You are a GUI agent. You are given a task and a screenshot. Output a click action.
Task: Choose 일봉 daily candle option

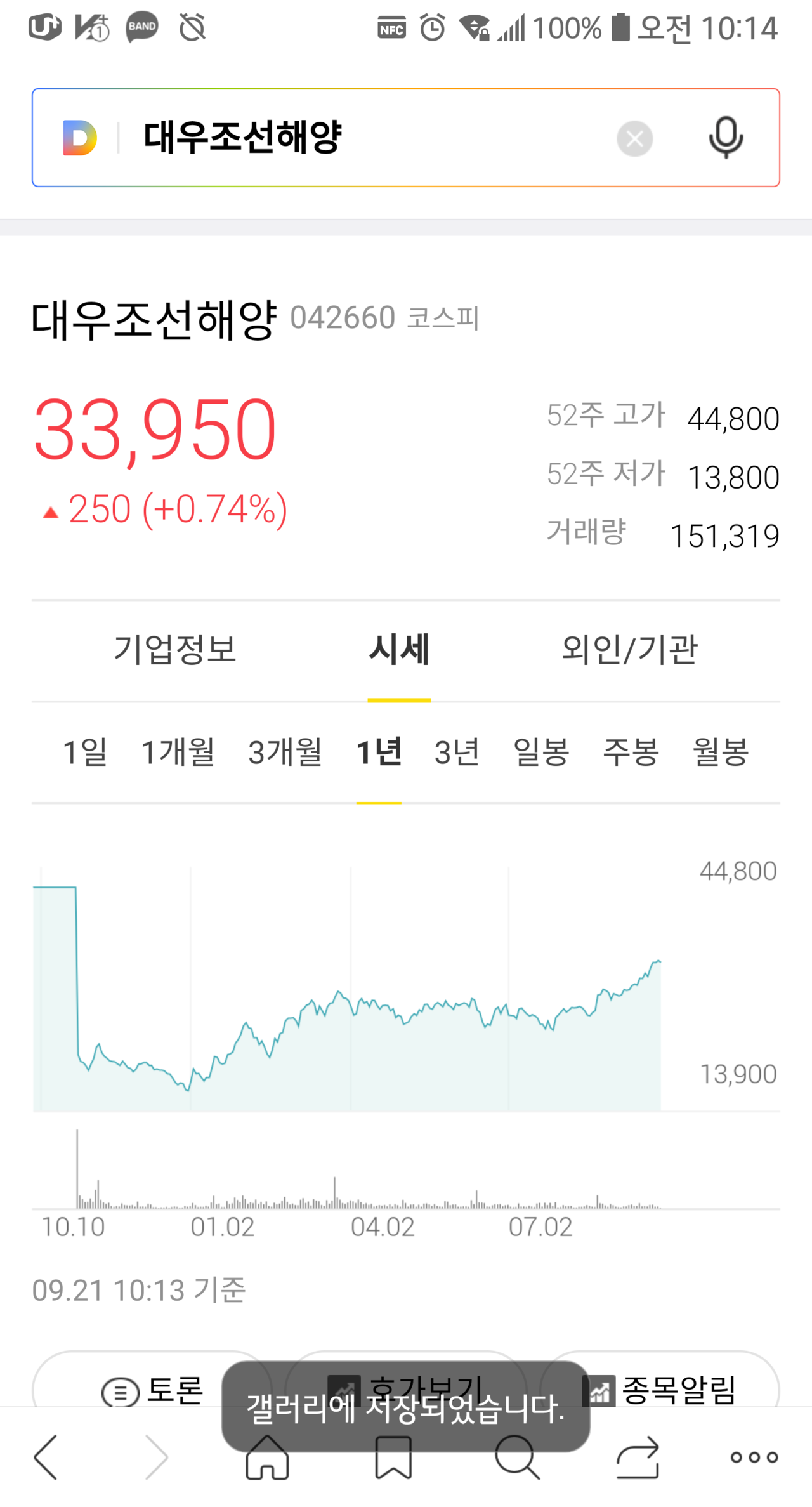[x=541, y=751]
